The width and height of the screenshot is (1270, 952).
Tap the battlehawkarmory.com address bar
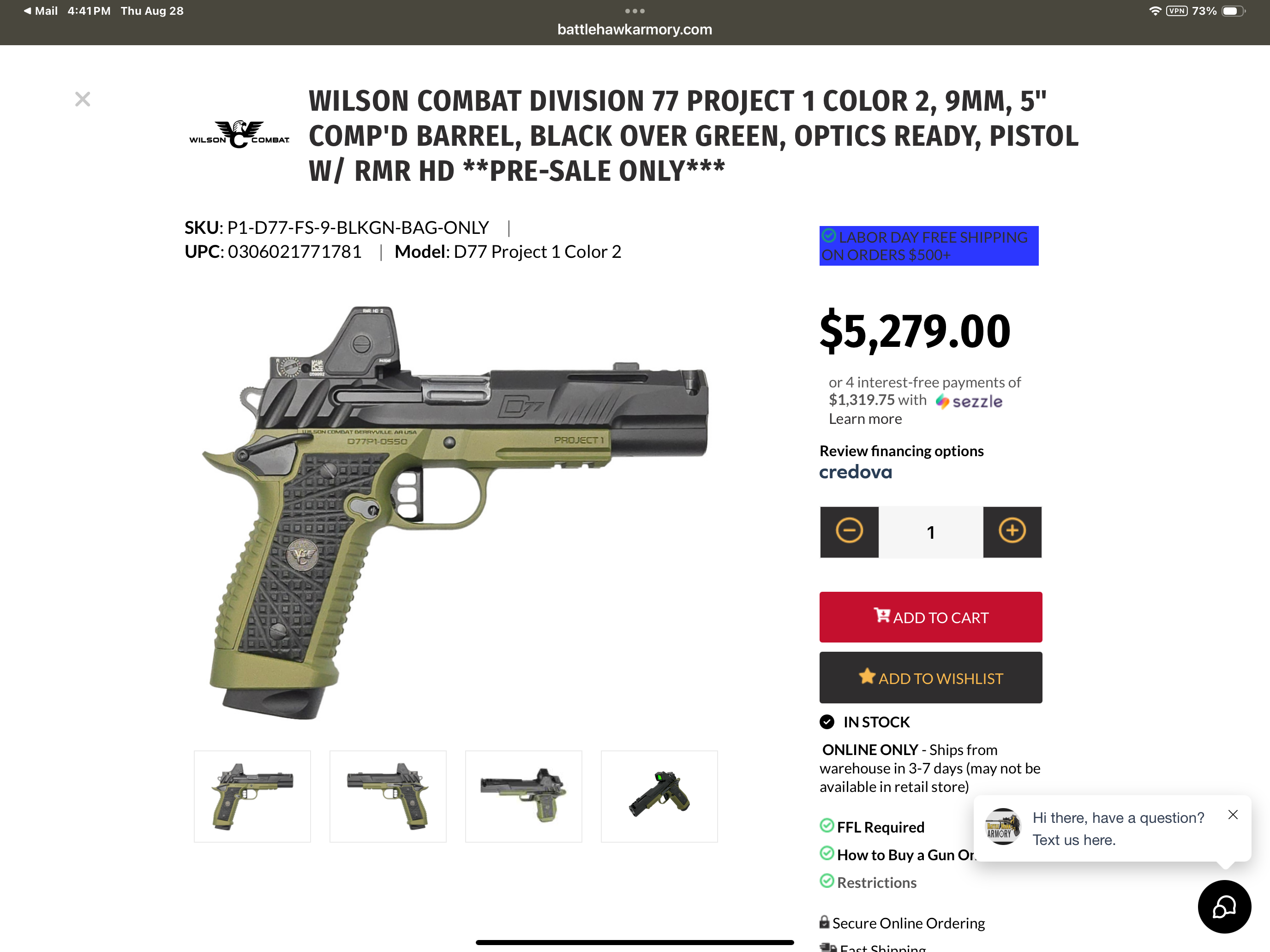coord(635,29)
